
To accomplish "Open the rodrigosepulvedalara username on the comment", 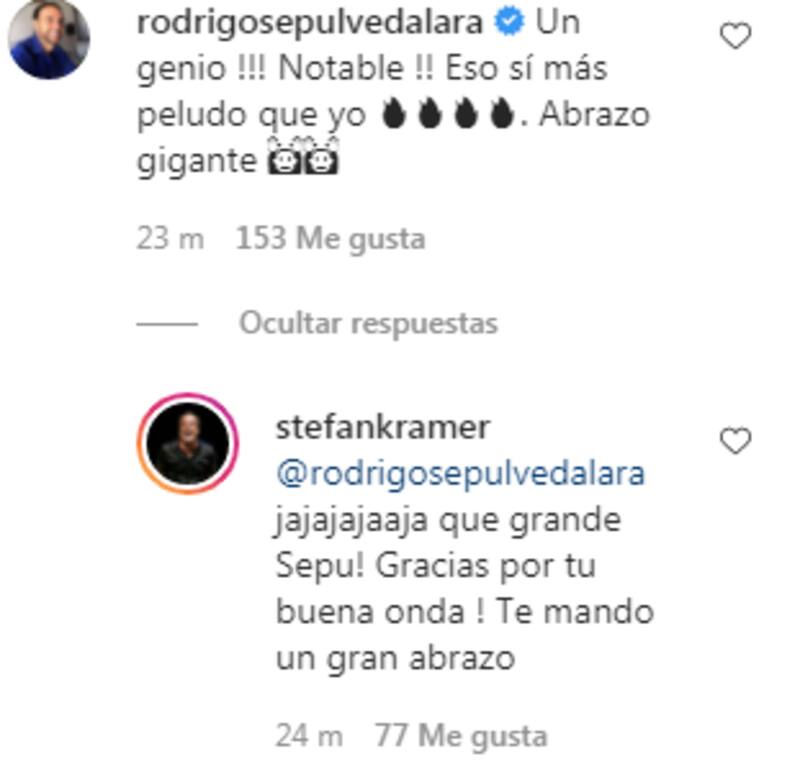I will pos(309,22).
